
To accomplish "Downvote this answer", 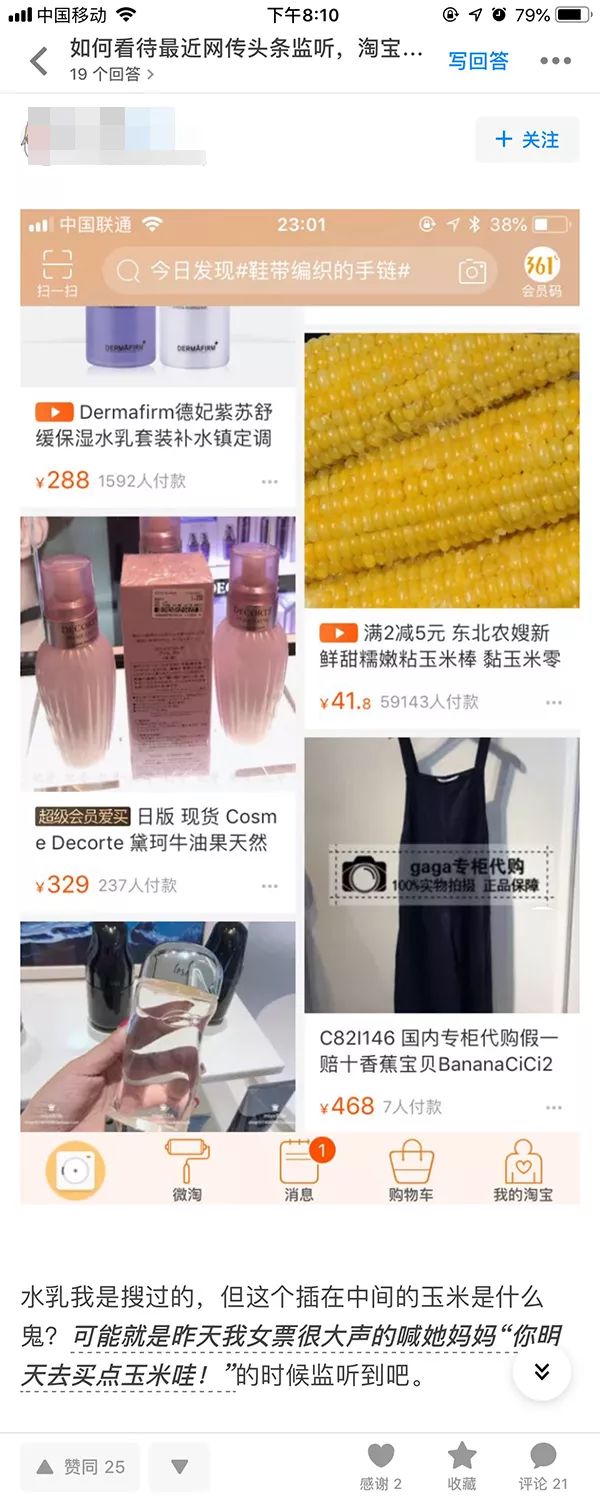I will coord(179,1467).
